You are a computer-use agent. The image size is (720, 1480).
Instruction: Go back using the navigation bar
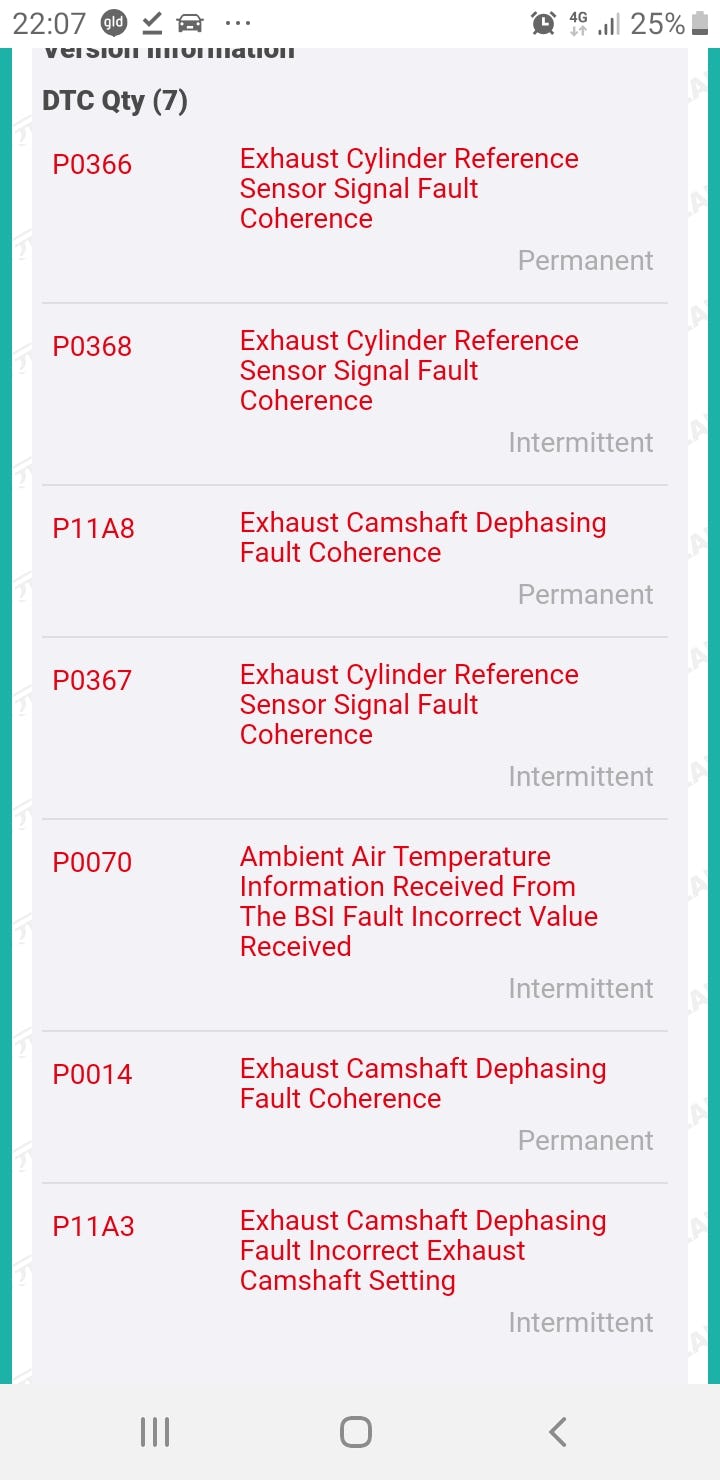558,1432
